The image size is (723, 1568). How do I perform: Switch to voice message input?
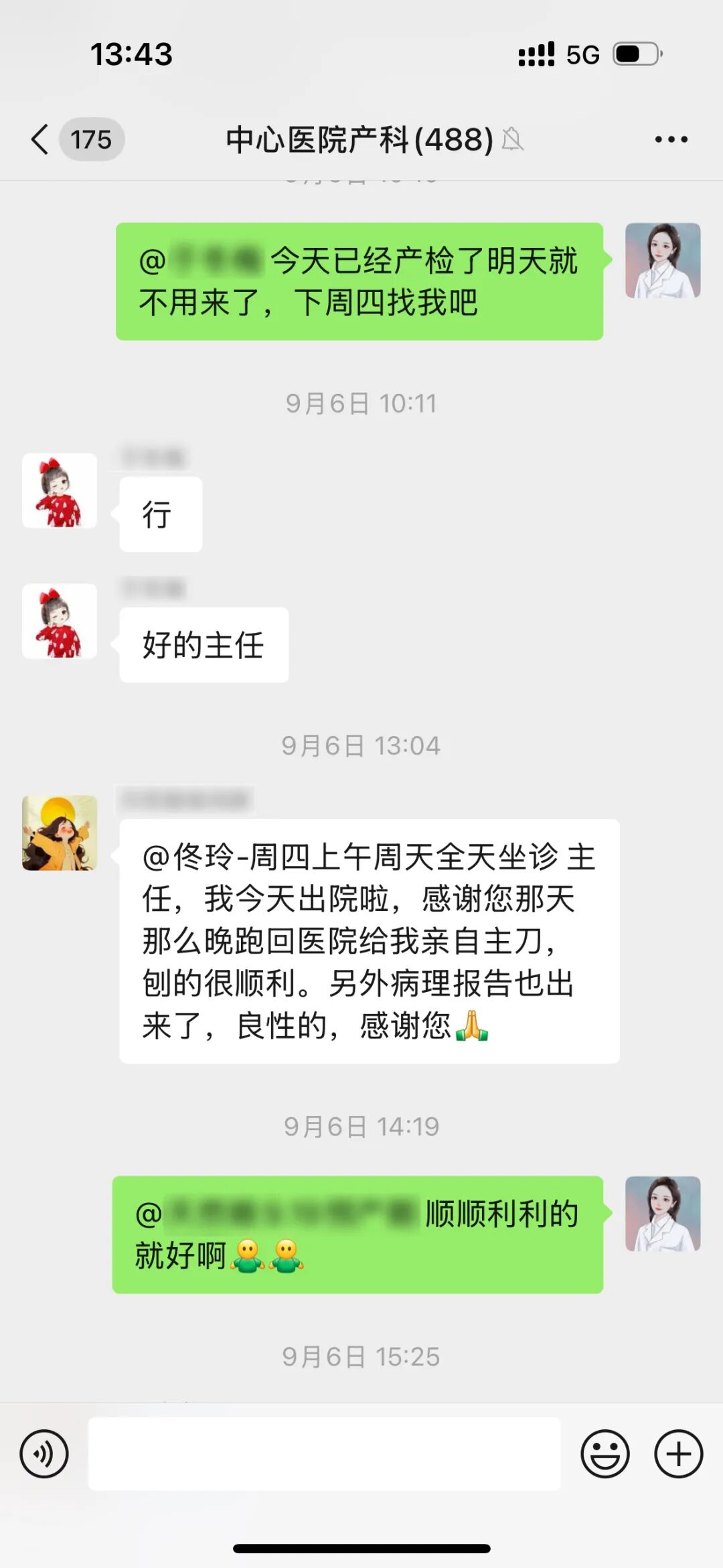point(44,1453)
